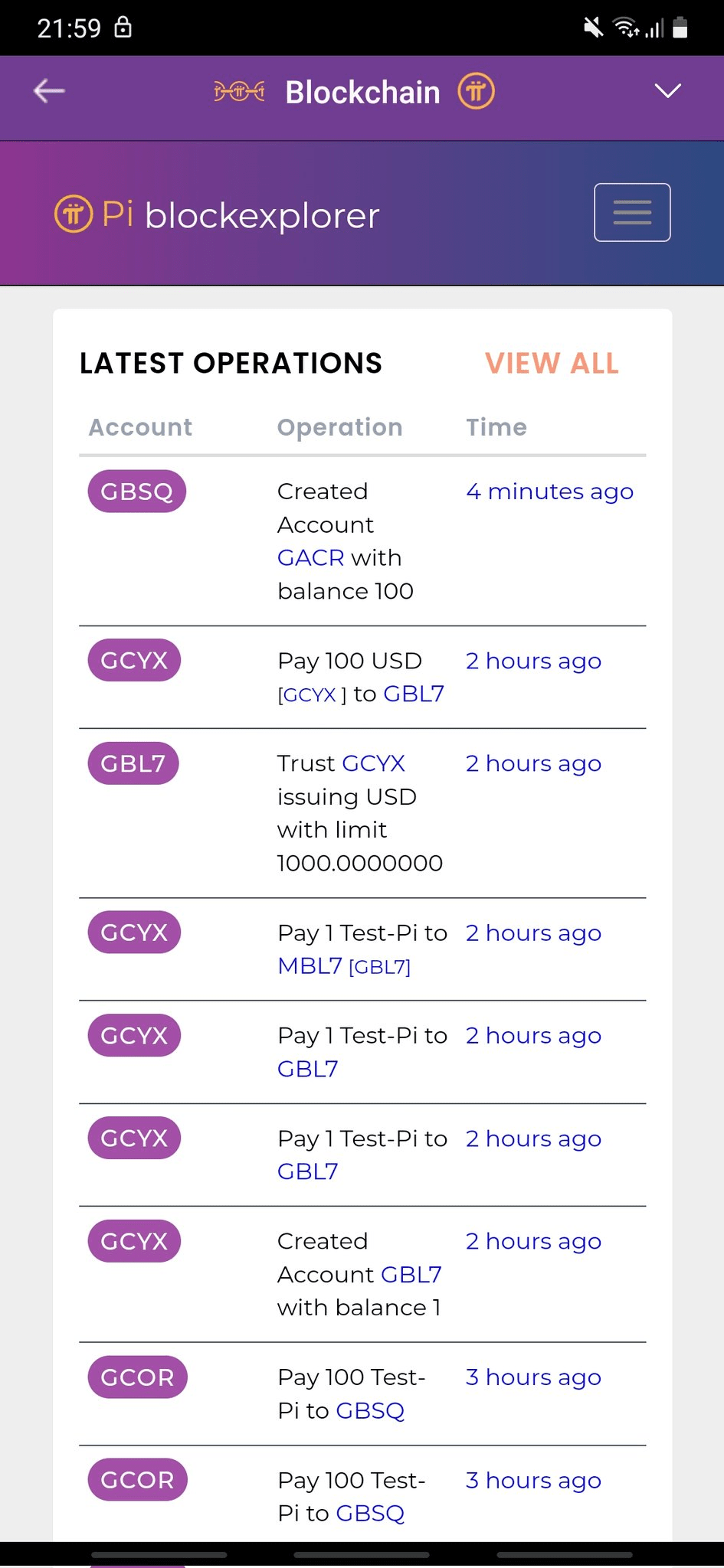The width and height of the screenshot is (724, 1568).
Task: Open Pi blockexplorer home
Action: (x=217, y=215)
